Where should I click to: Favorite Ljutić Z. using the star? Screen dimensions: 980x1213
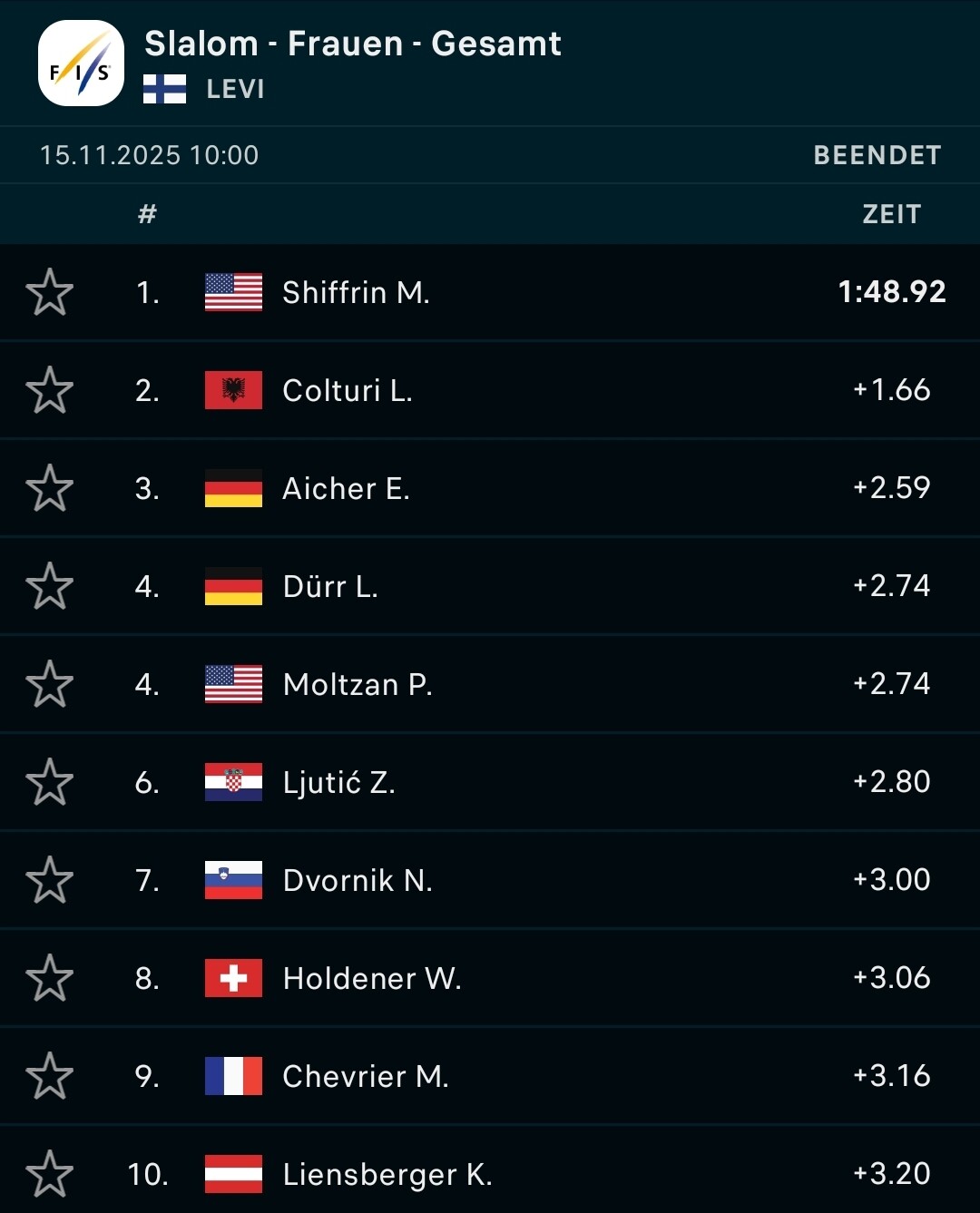pyautogui.click(x=49, y=782)
